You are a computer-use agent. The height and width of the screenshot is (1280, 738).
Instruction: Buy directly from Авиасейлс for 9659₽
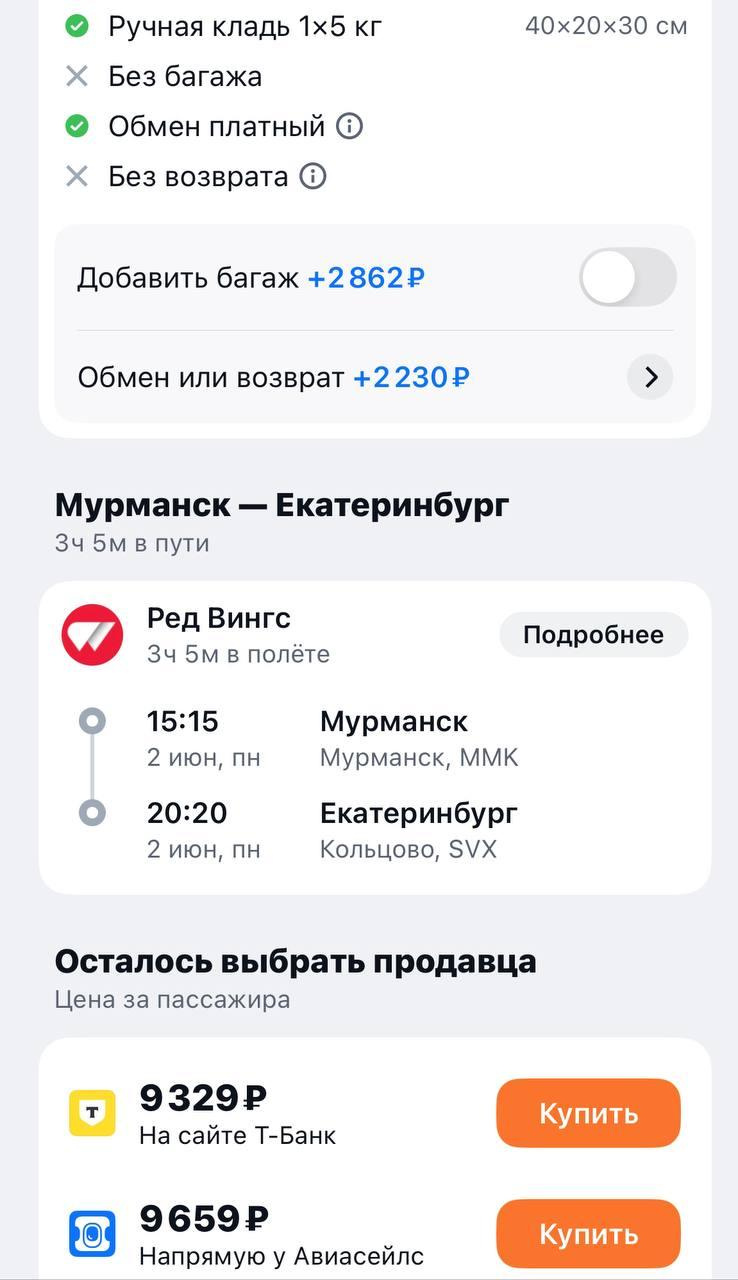click(588, 1235)
